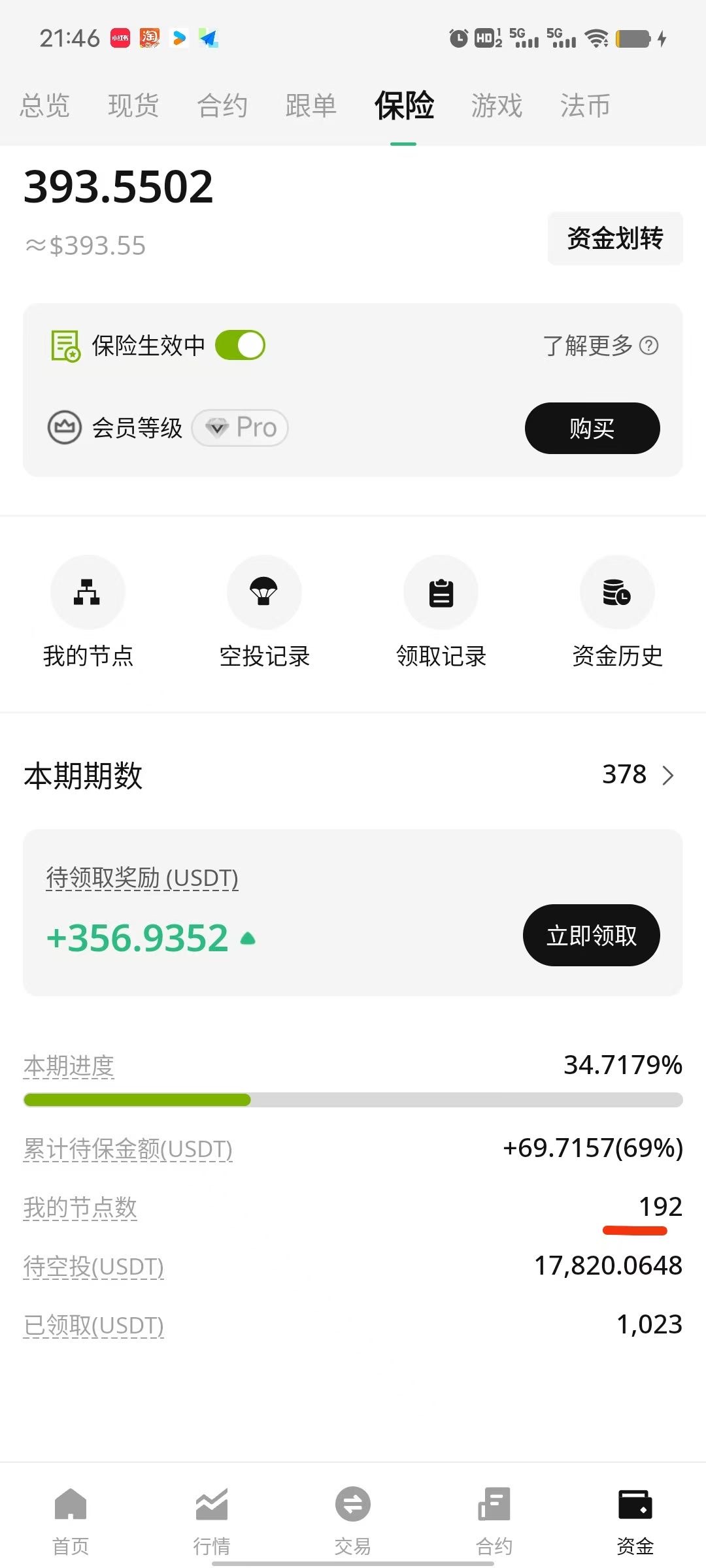Tap the 资金划转 button
This screenshot has height=1568, width=706.
click(x=614, y=238)
